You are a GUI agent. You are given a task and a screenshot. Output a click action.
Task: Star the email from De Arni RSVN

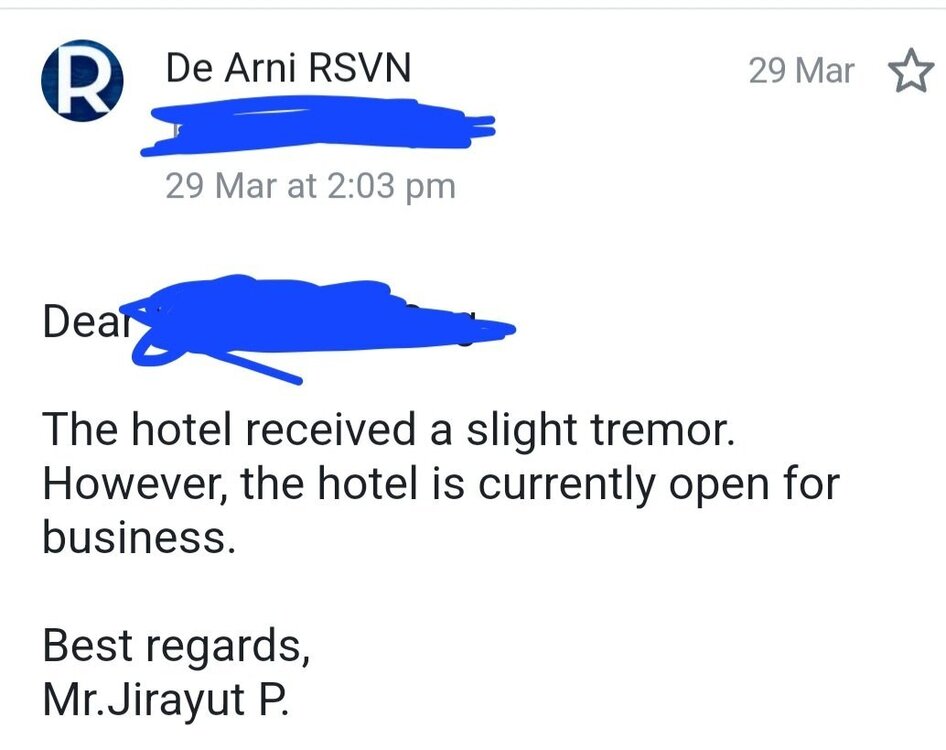coord(909,73)
